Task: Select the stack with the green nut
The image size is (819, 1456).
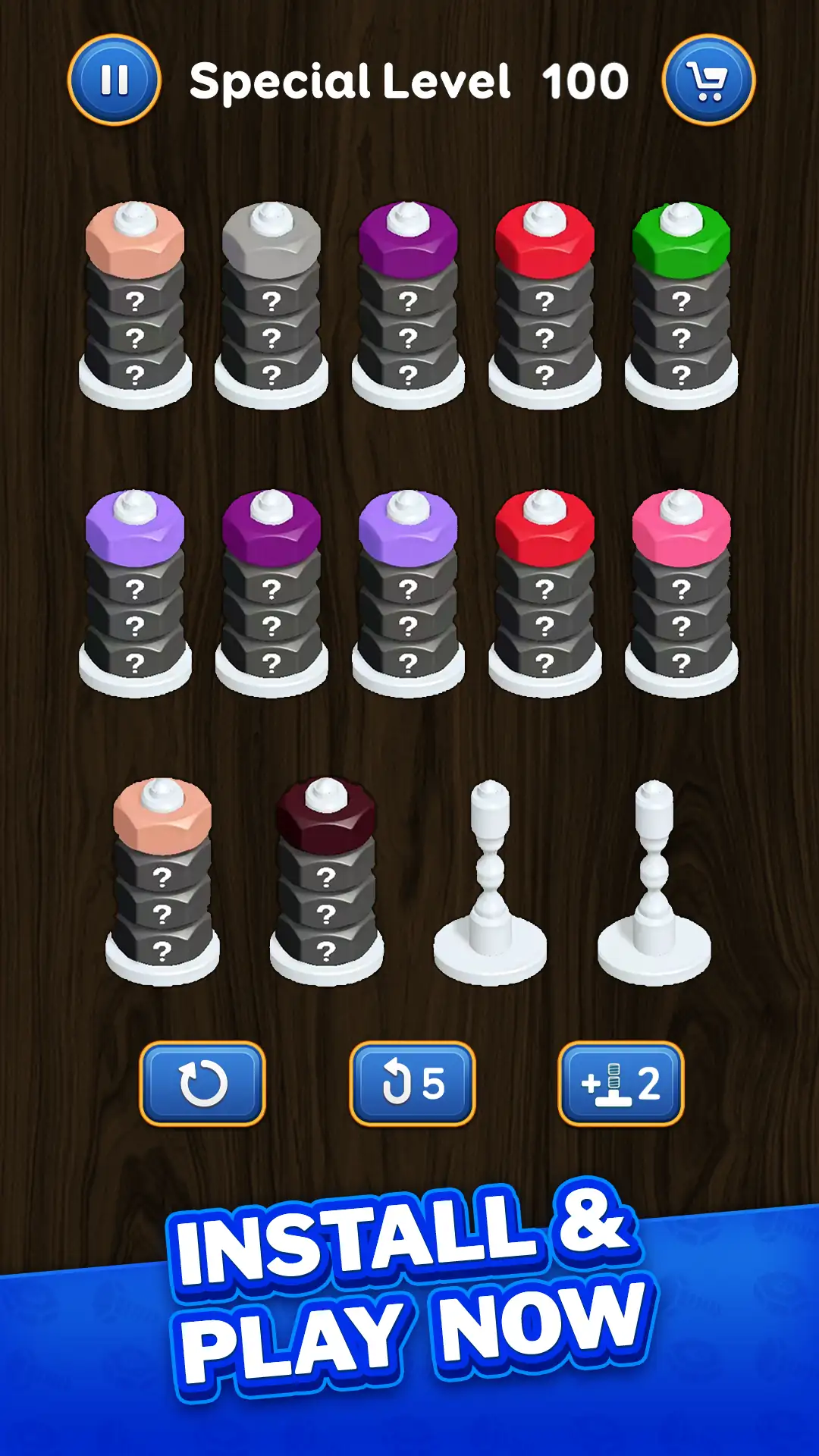Action: 681,305
